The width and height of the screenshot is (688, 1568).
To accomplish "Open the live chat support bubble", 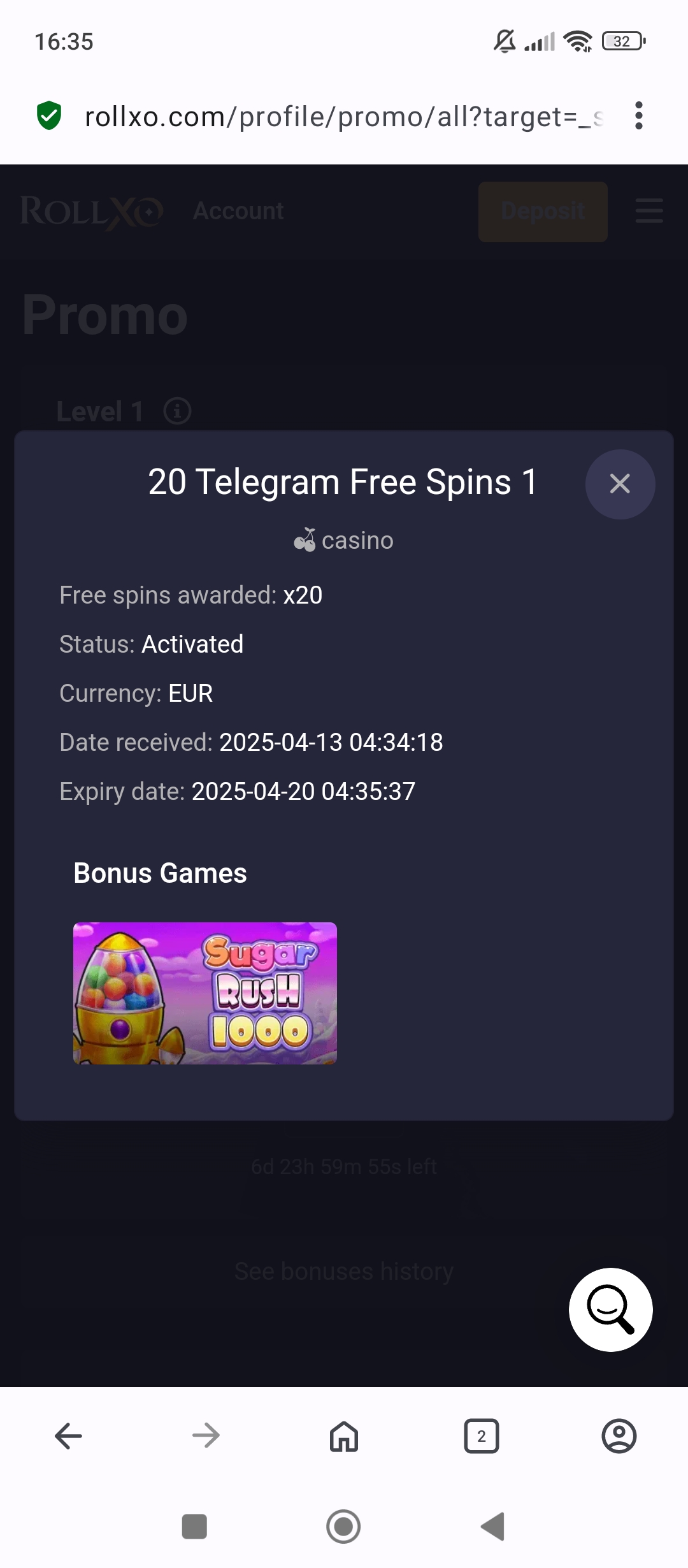I will point(610,1309).
